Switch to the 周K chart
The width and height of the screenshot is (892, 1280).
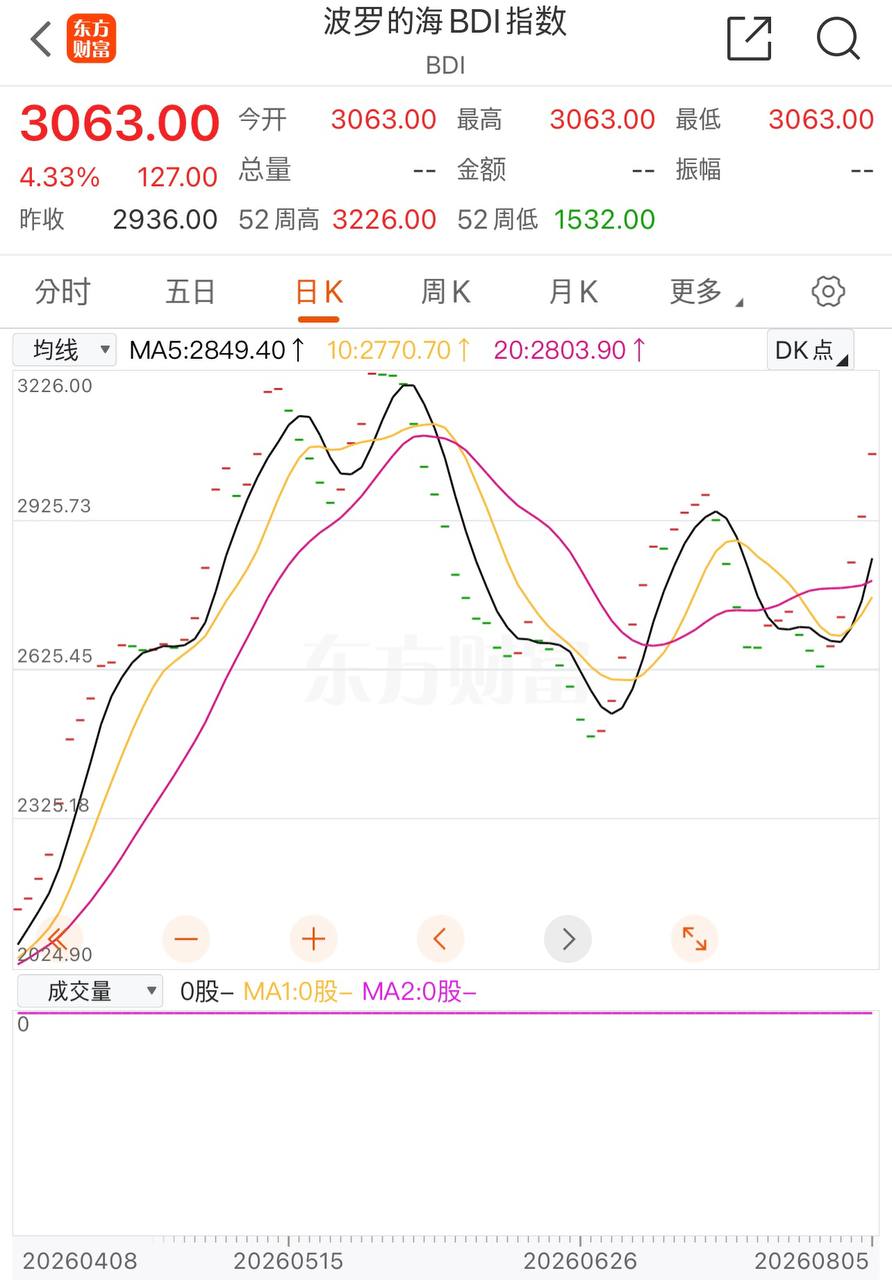(x=446, y=292)
